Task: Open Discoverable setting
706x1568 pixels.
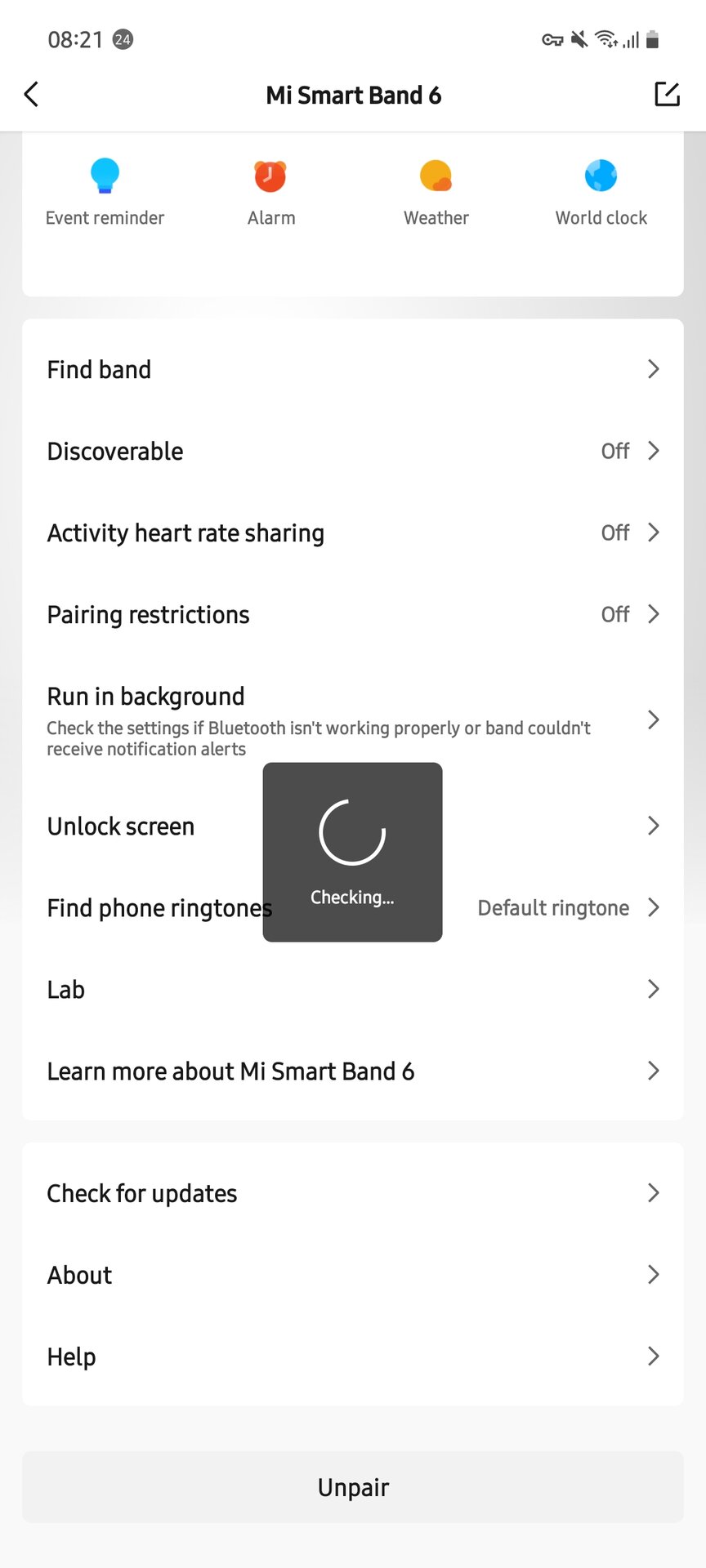Action: 353,451
